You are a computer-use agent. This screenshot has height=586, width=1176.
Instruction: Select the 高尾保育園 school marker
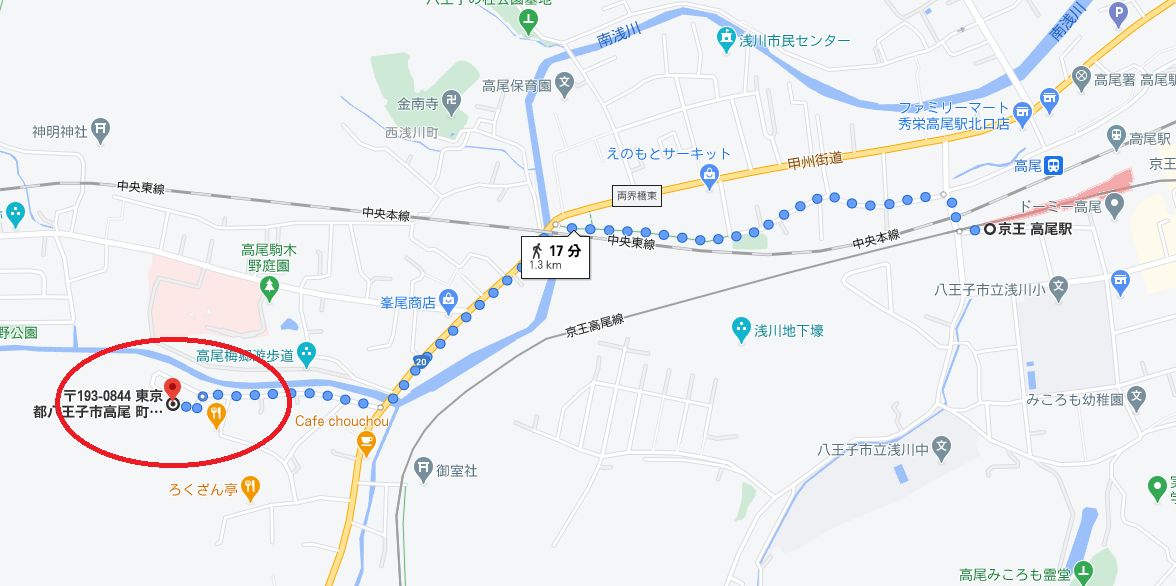565,85
